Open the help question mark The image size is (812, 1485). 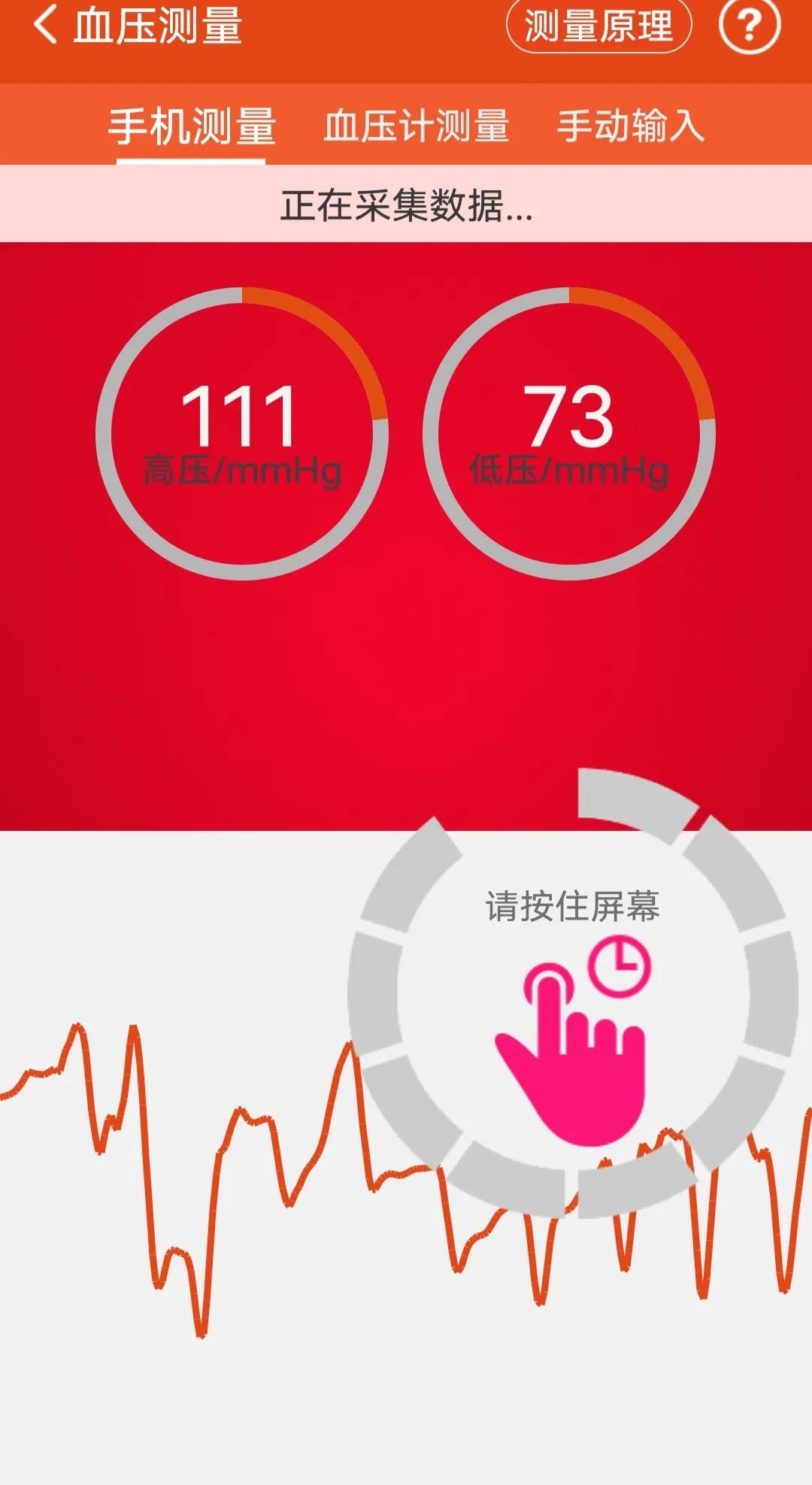tap(750, 26)
